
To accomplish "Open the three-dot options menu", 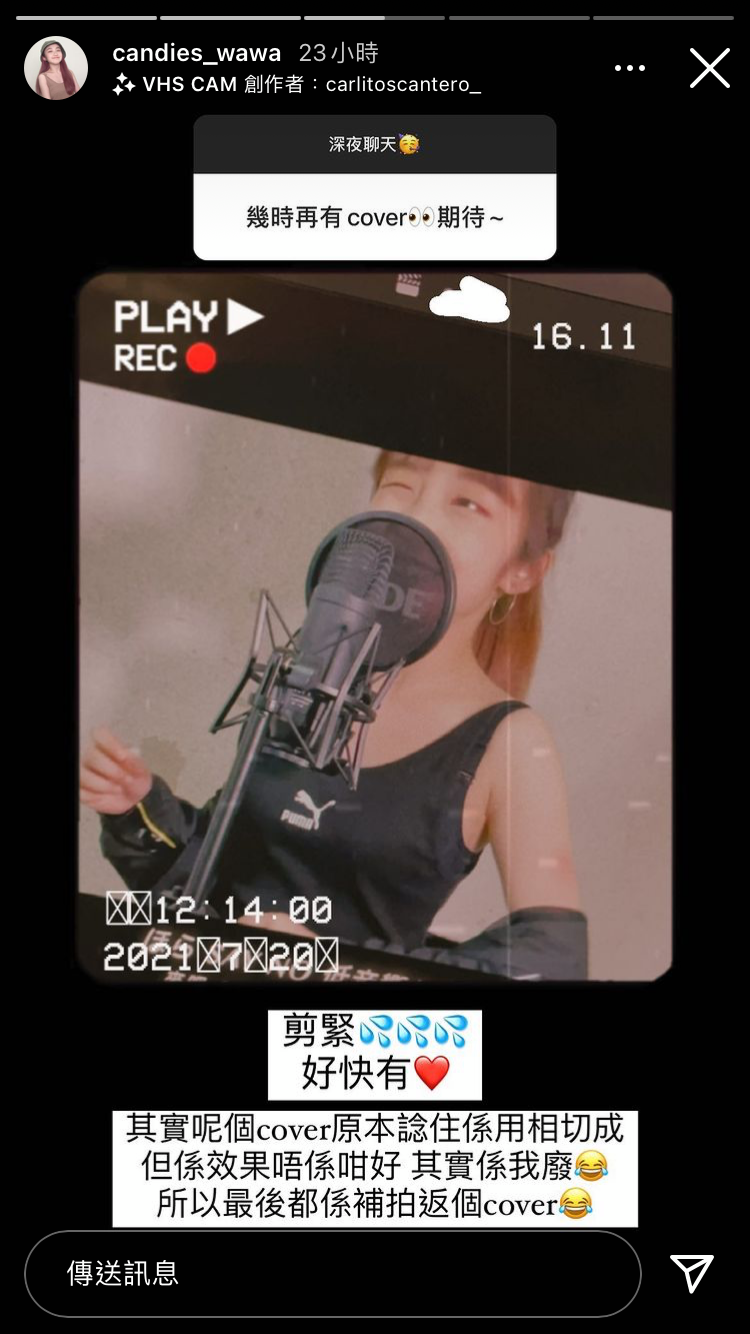I will click(x=630, y=68).
